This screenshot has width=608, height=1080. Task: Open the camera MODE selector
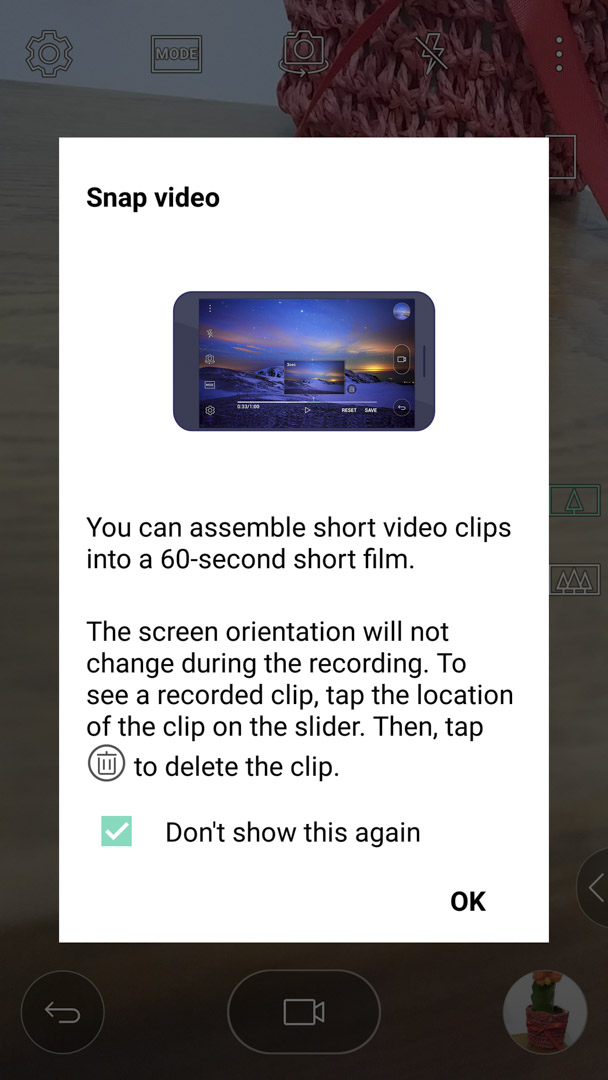(x=176, y=54)
